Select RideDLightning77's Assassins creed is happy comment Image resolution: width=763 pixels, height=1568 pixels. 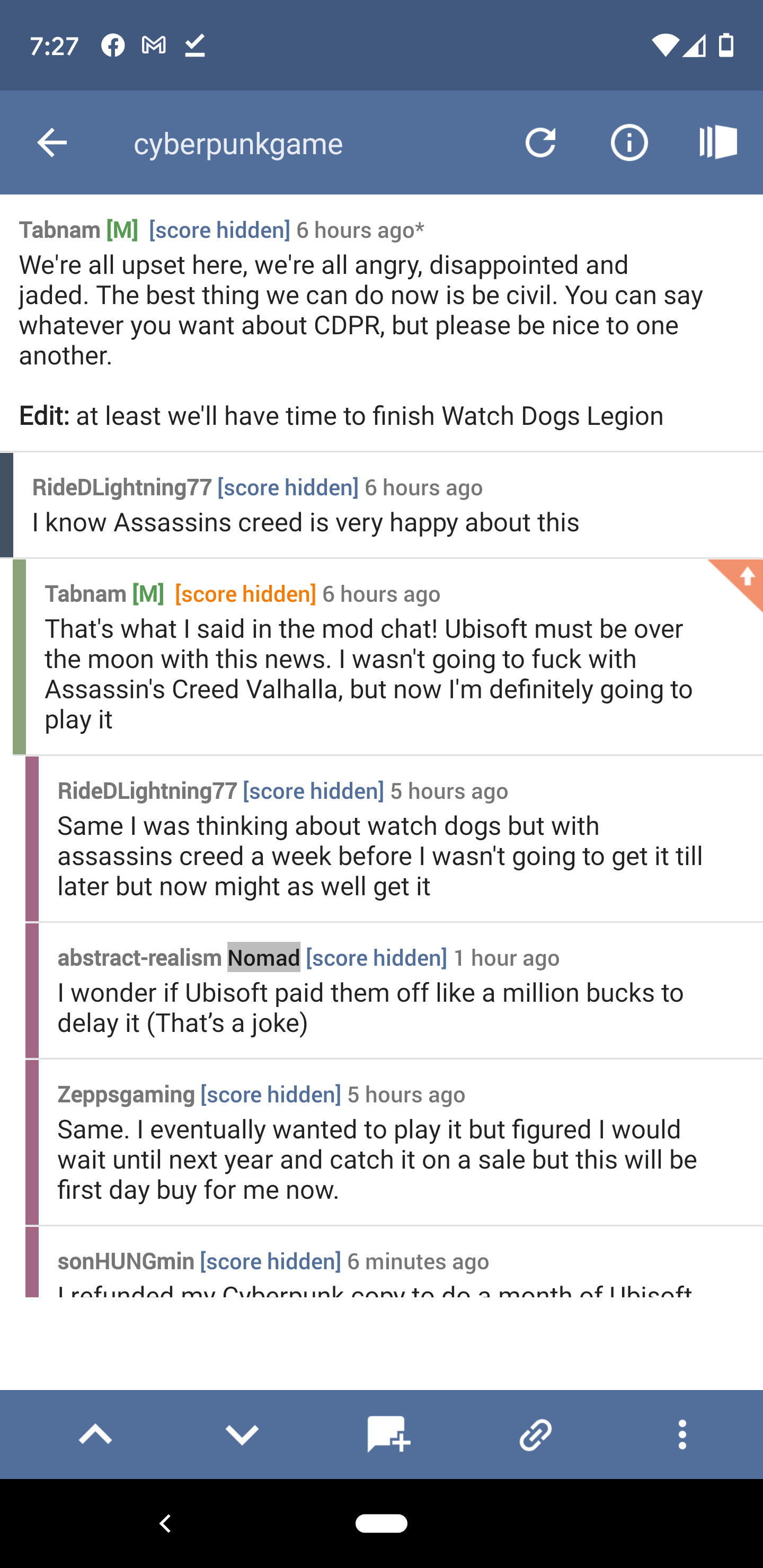306,522
